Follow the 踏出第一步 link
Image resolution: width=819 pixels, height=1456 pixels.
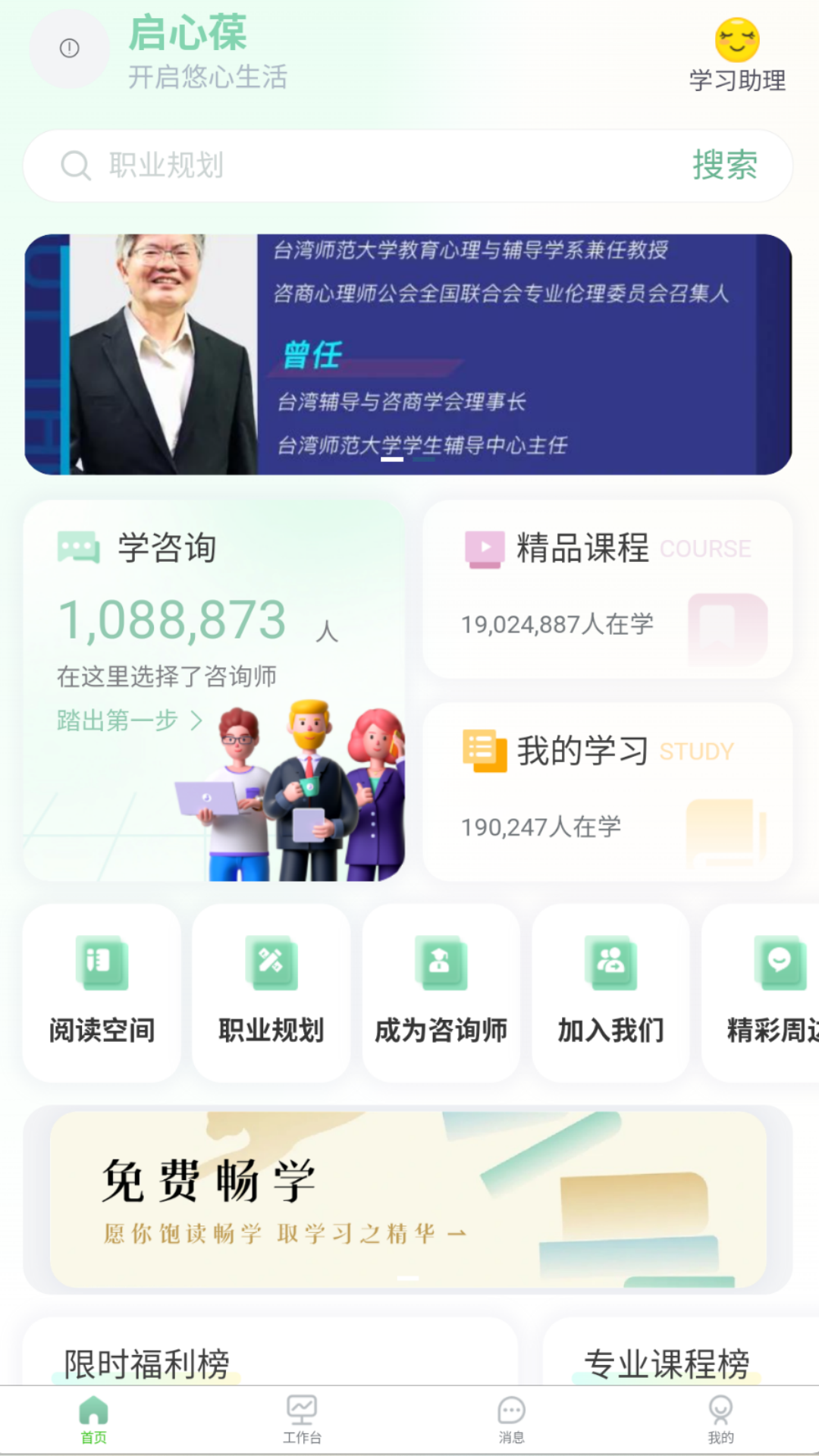coord(118,721)
